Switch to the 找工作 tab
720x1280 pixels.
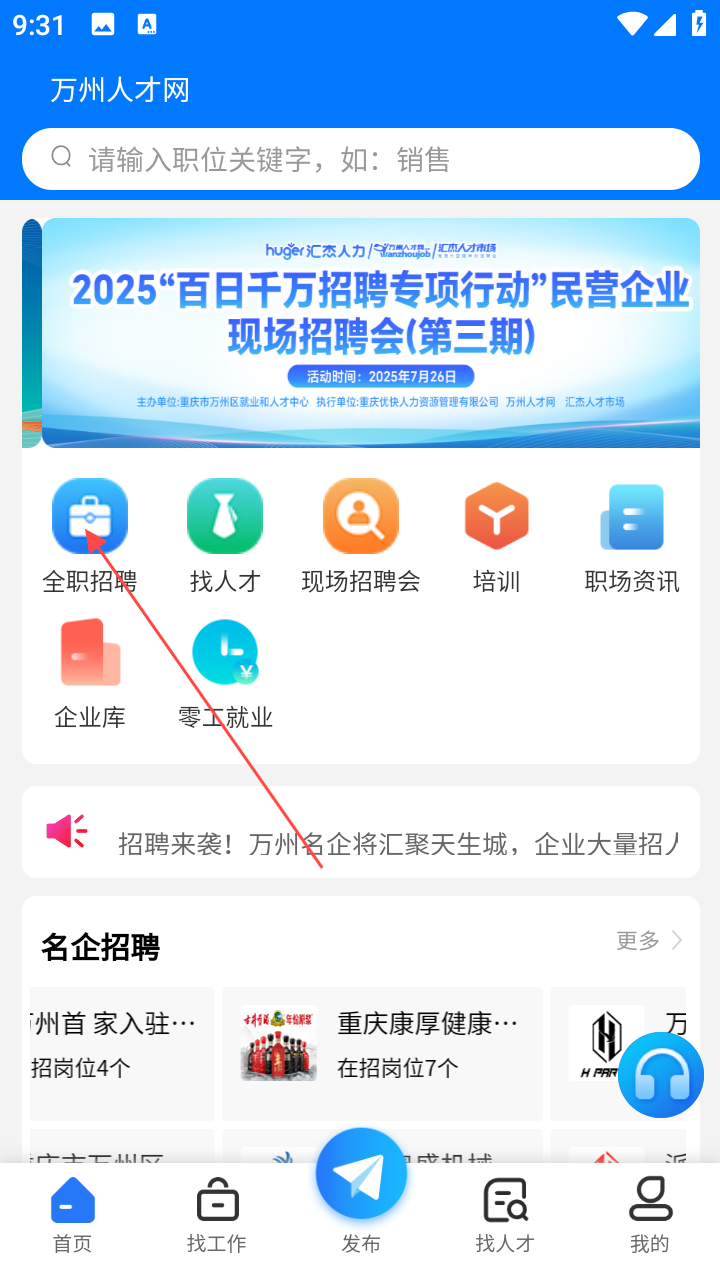217,1215
